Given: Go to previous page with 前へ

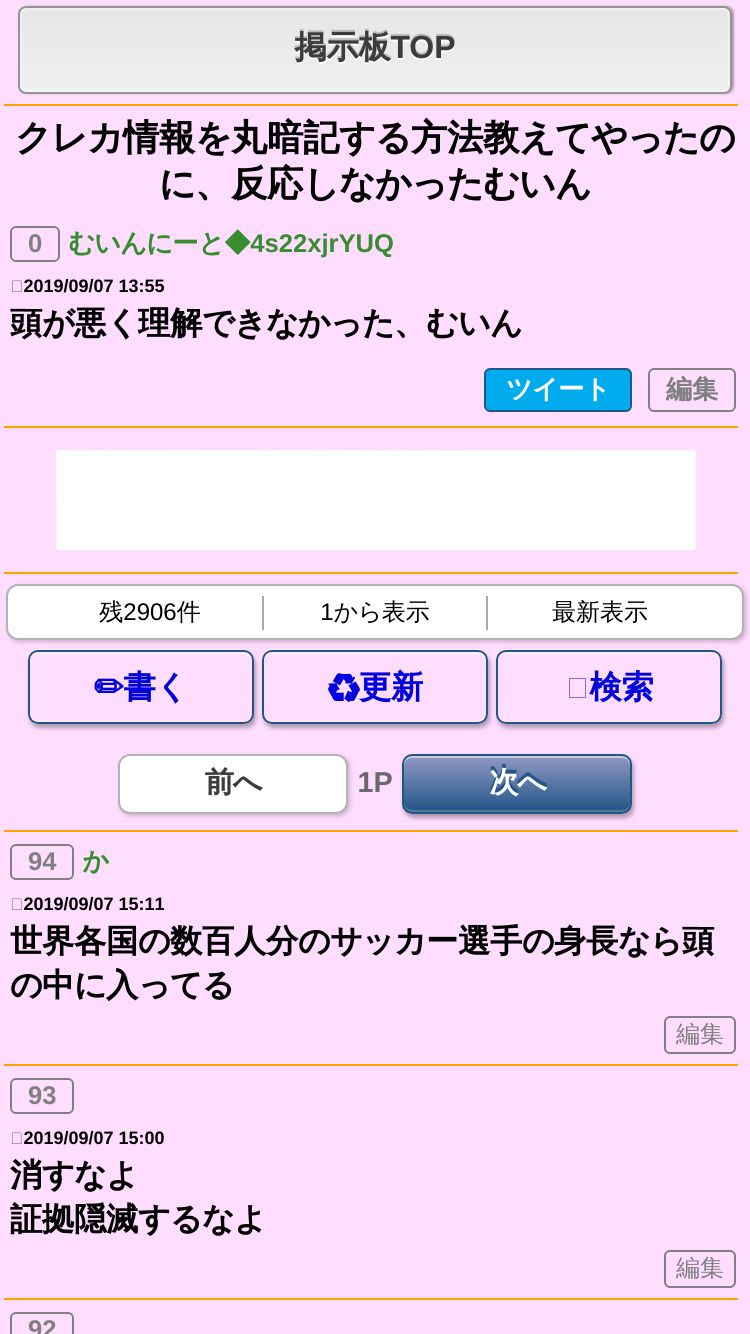Looking at the screenshot, I should click(x=233, y=783).
